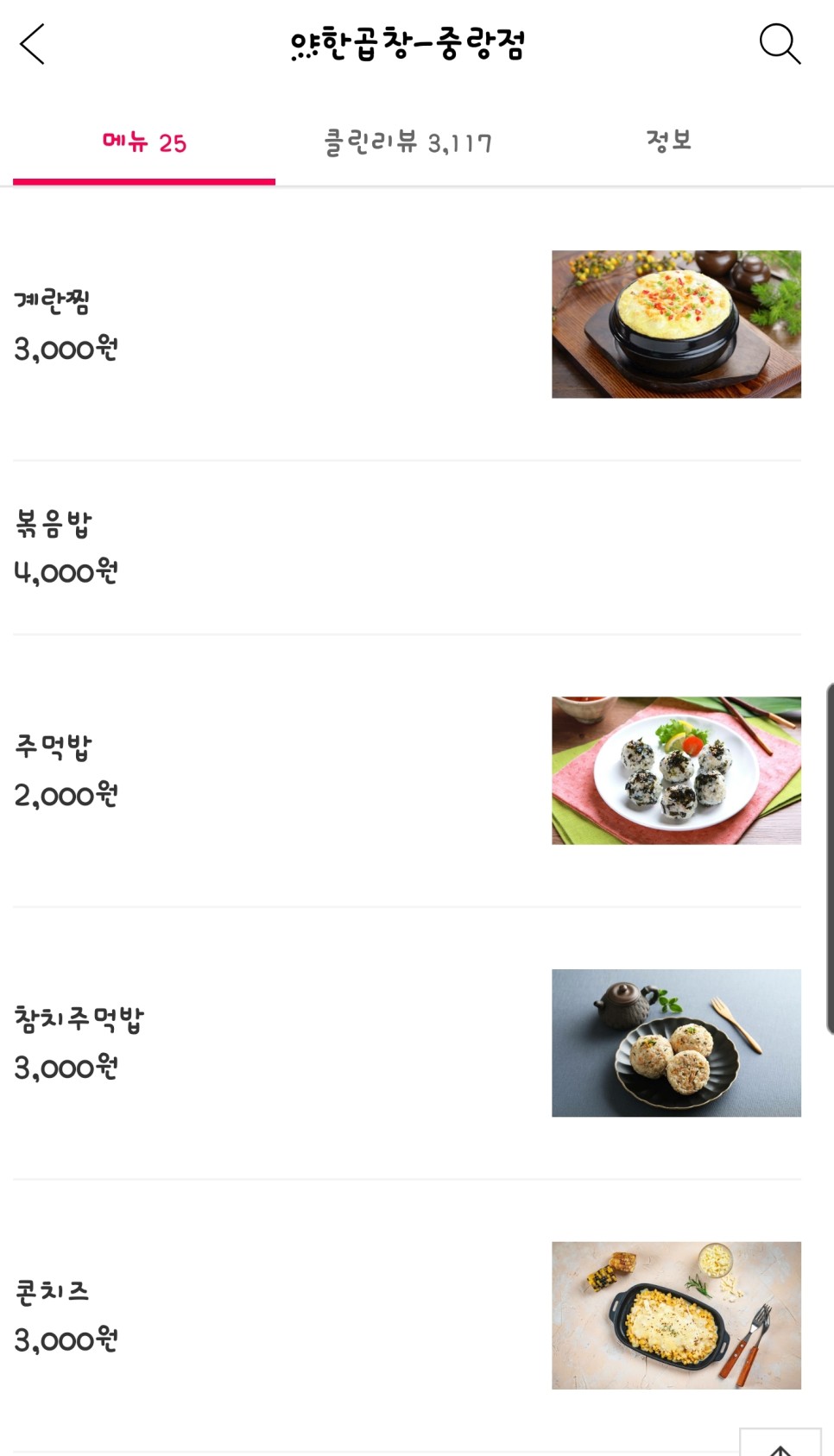Switch to the 정보 tab
Screen dimensions: 834x1456
[x=669, y=141]
